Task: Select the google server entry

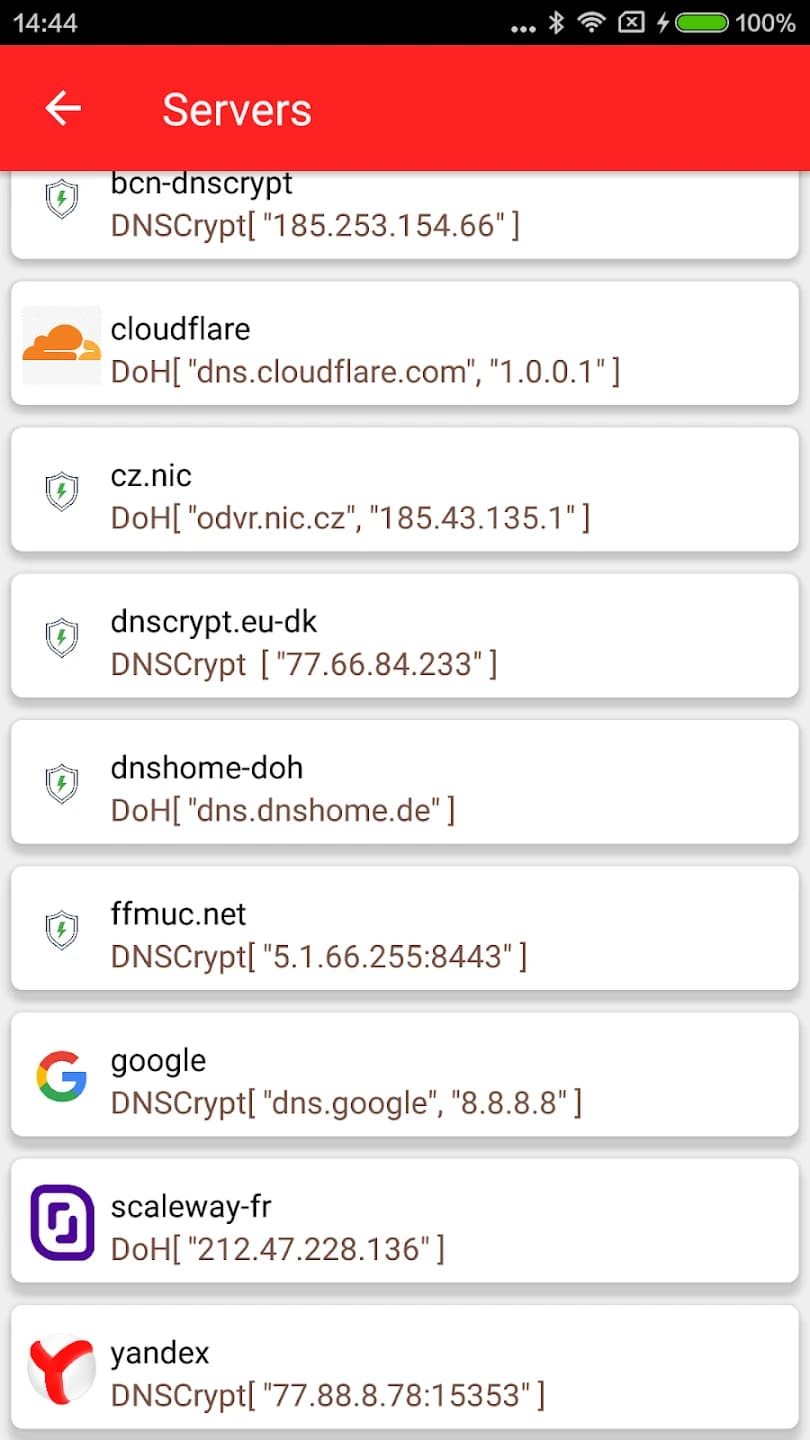Action: pos(405,1077)
